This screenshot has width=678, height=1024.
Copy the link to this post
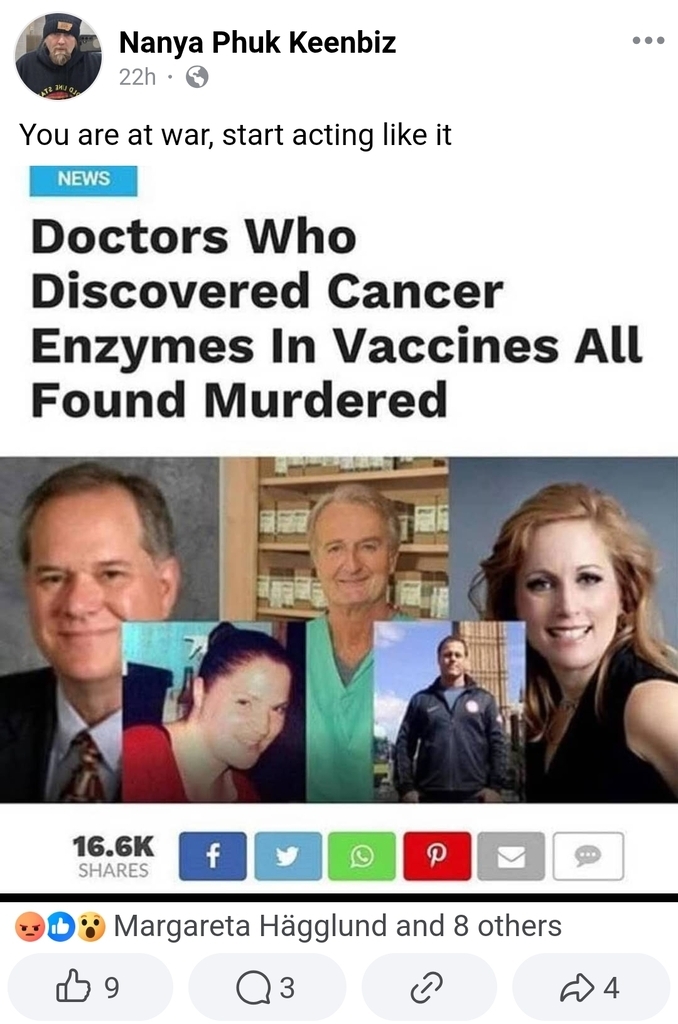point(428,988)
